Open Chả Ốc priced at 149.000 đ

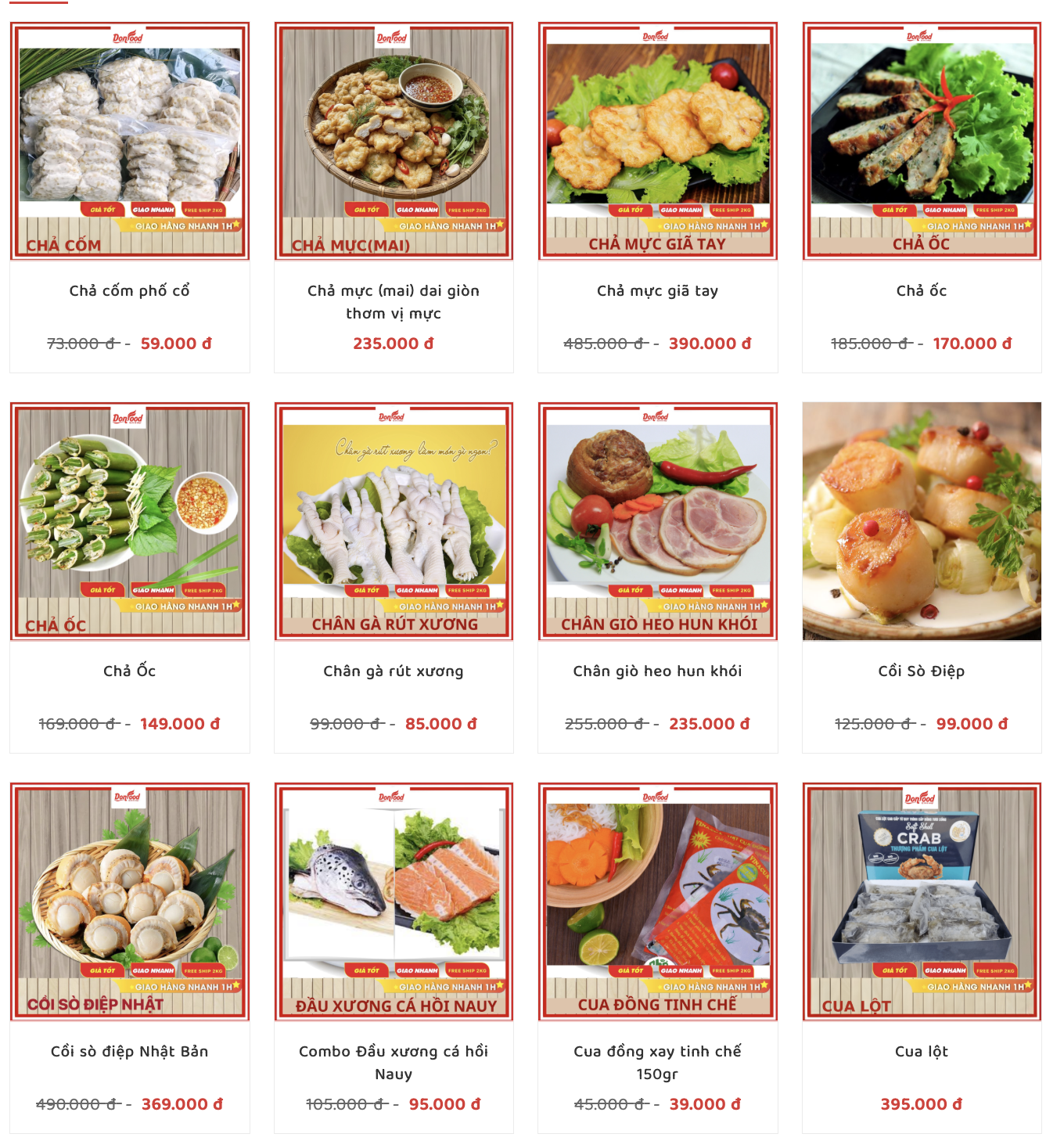point(129,671)
